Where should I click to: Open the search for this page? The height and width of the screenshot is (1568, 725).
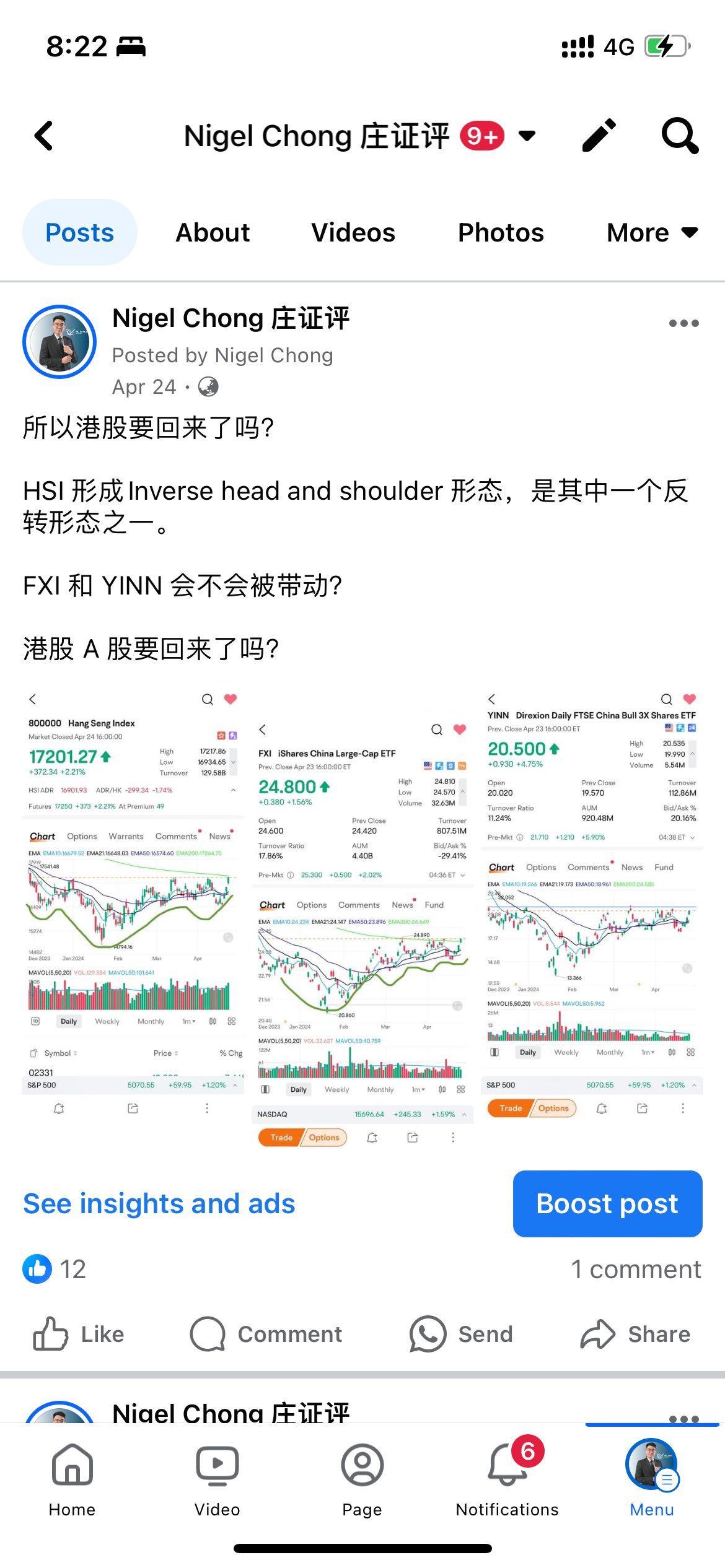(x=679, y=136)
